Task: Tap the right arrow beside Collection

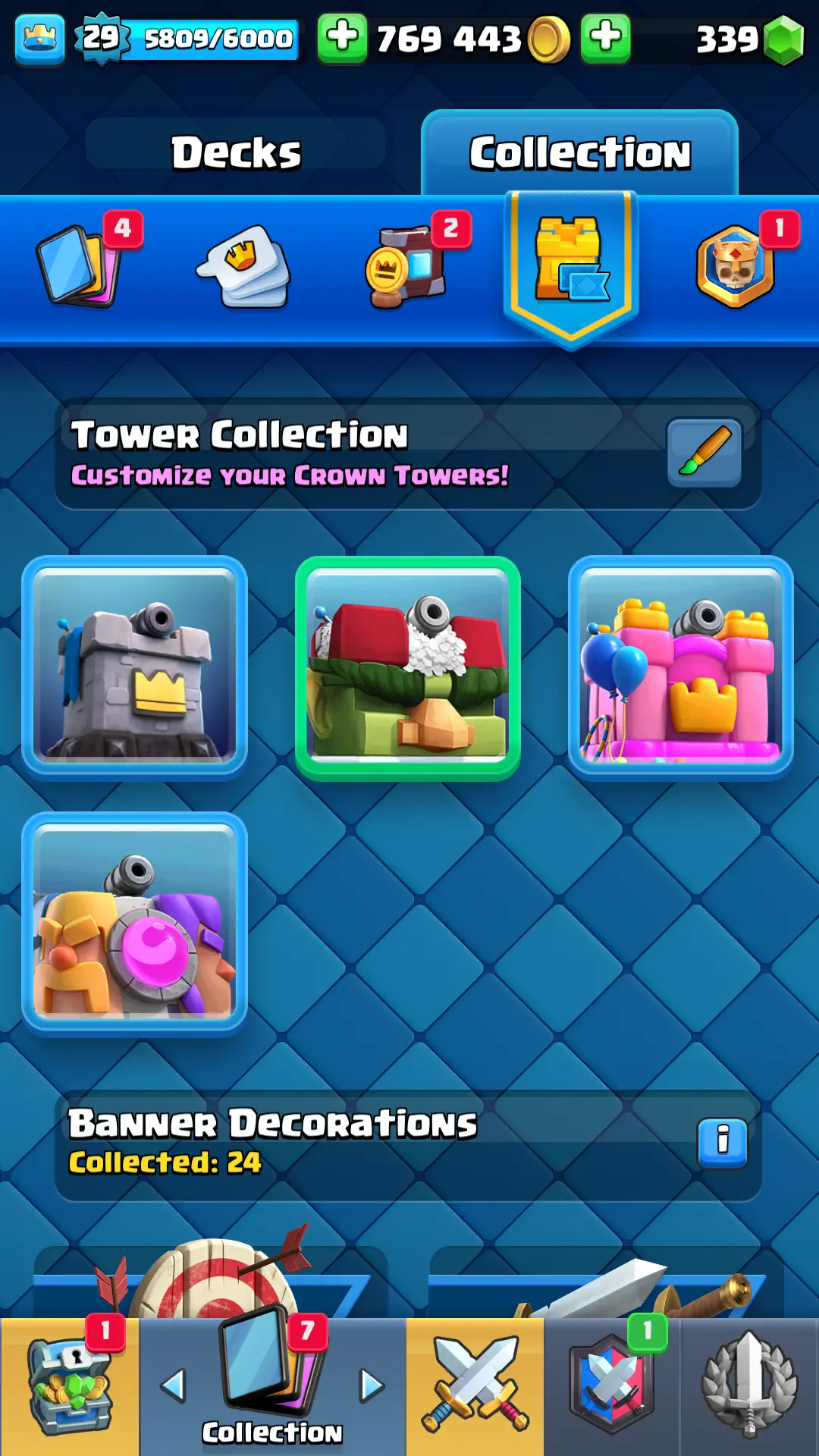Action: (x=372, y=1385)
